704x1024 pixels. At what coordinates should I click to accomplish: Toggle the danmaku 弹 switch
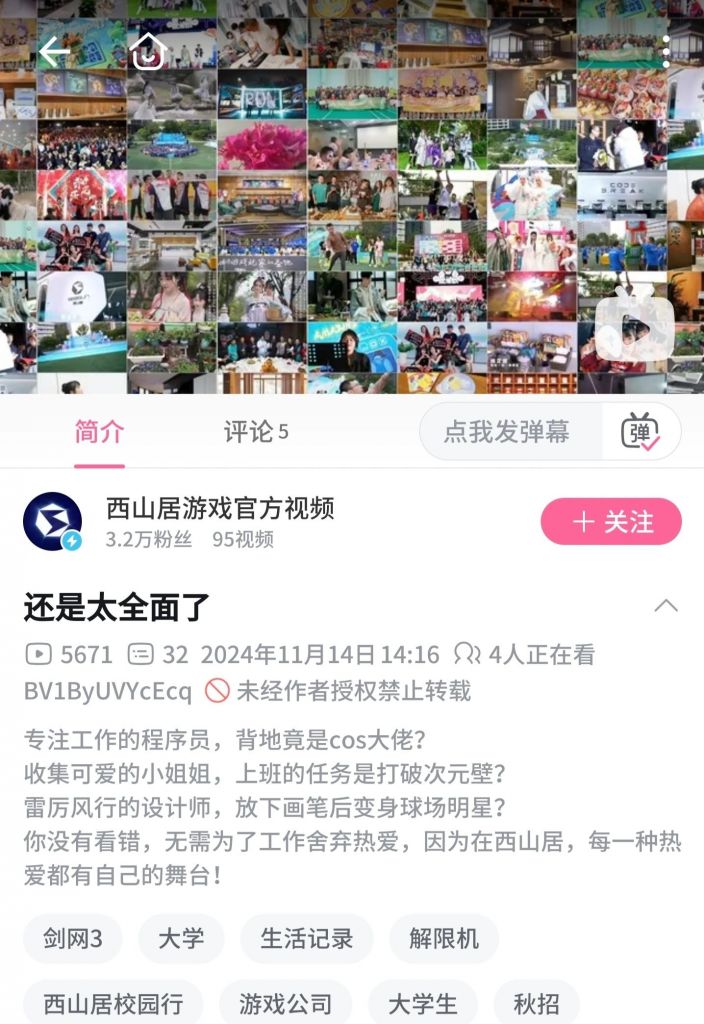pos(640,432)
